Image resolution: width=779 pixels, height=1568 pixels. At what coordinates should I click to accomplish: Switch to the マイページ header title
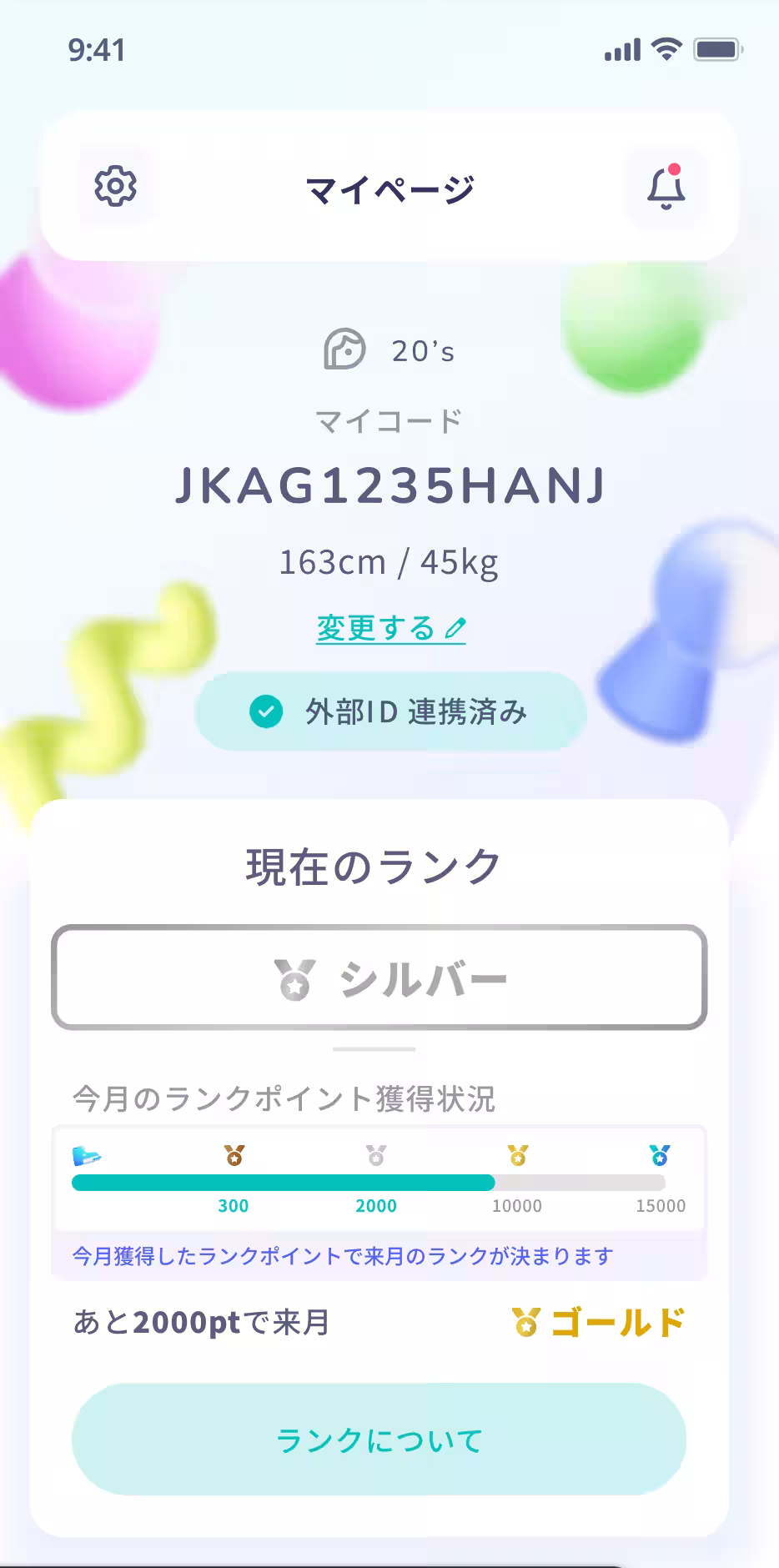tap(389, 188)
